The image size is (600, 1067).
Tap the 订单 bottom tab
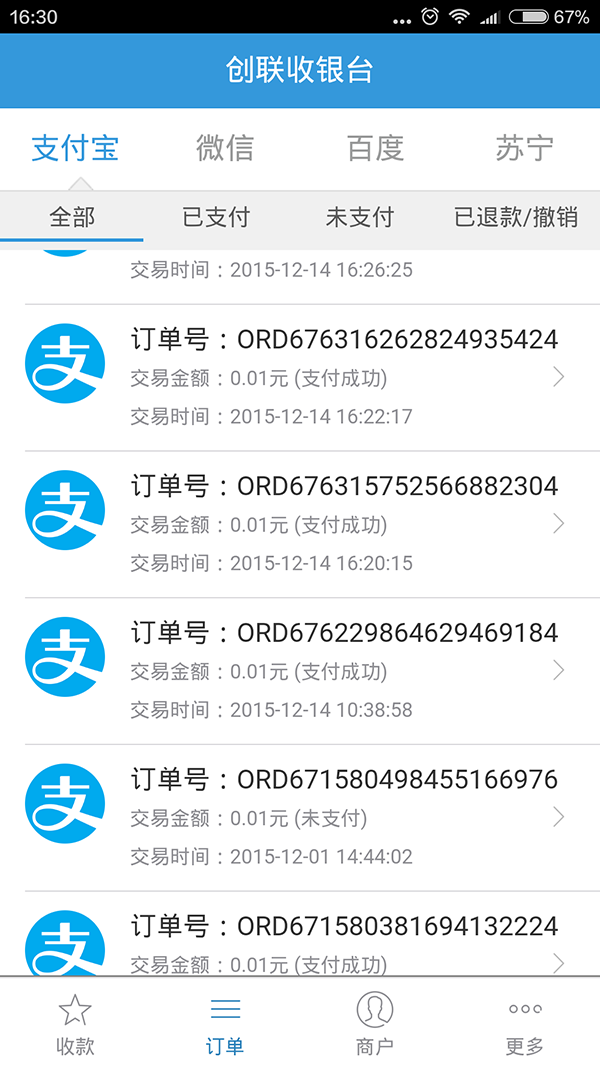225,1023
